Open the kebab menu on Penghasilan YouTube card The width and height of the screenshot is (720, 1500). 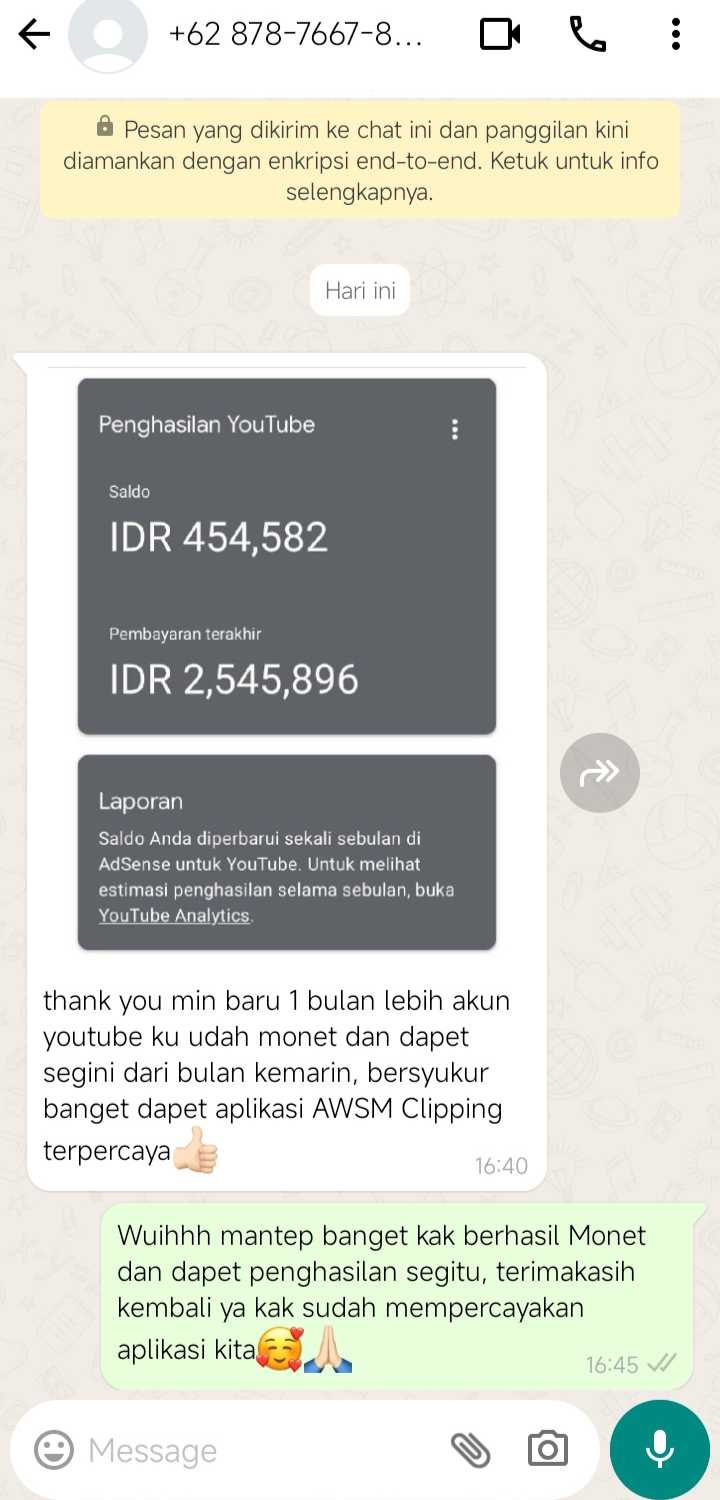click(x=455, y=429)
